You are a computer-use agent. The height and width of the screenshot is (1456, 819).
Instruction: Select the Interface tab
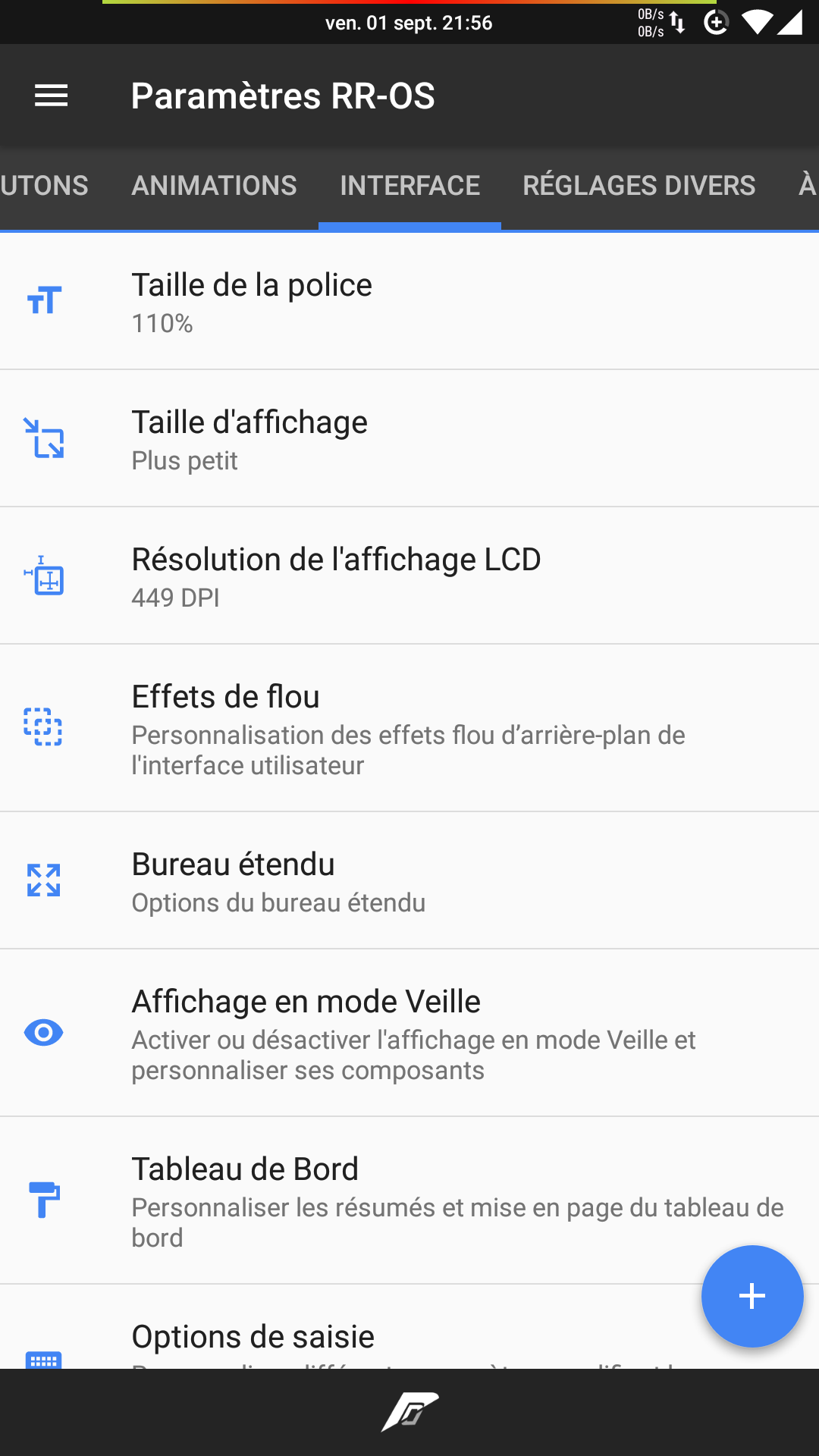(x=409, y=186)
